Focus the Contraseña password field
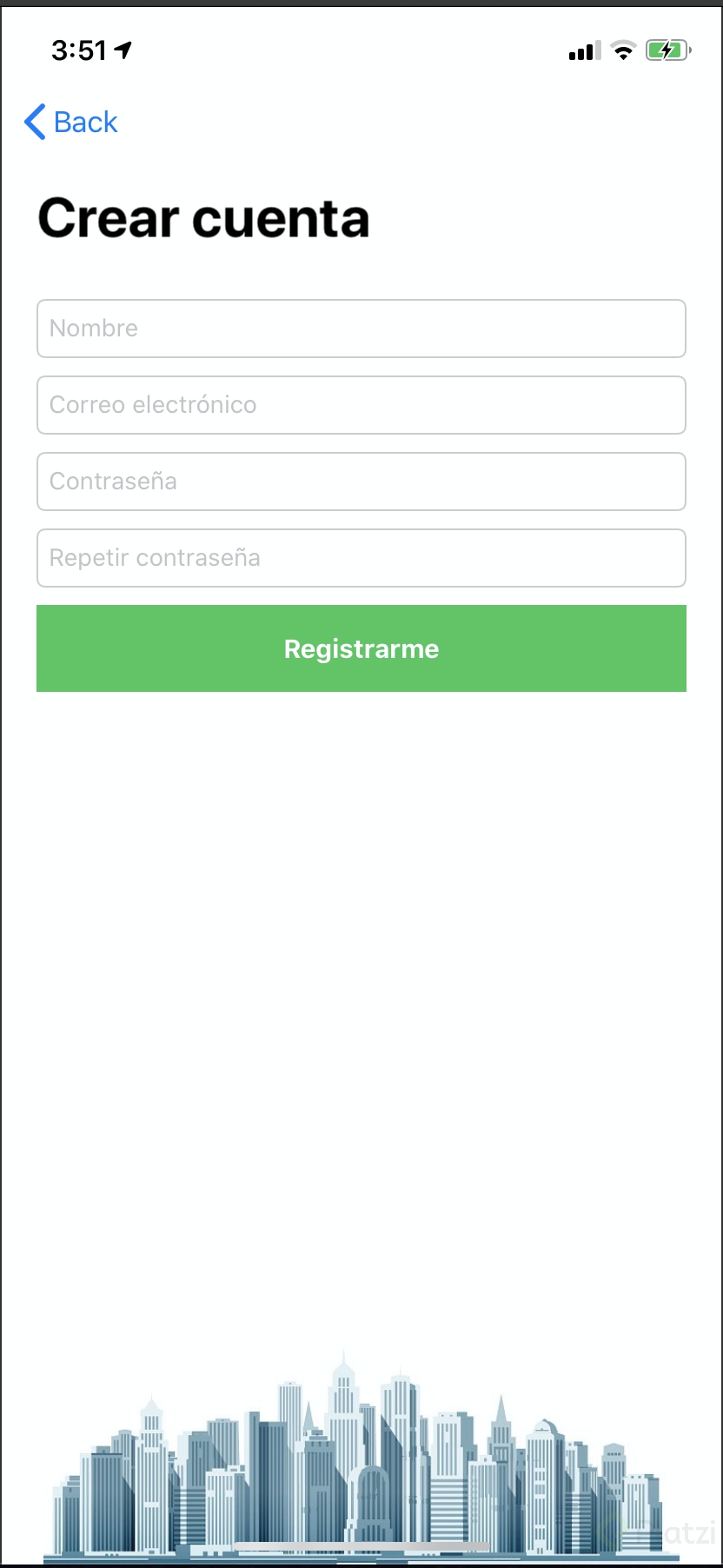This screenshot has width=723, height=1568. (361, 482)
